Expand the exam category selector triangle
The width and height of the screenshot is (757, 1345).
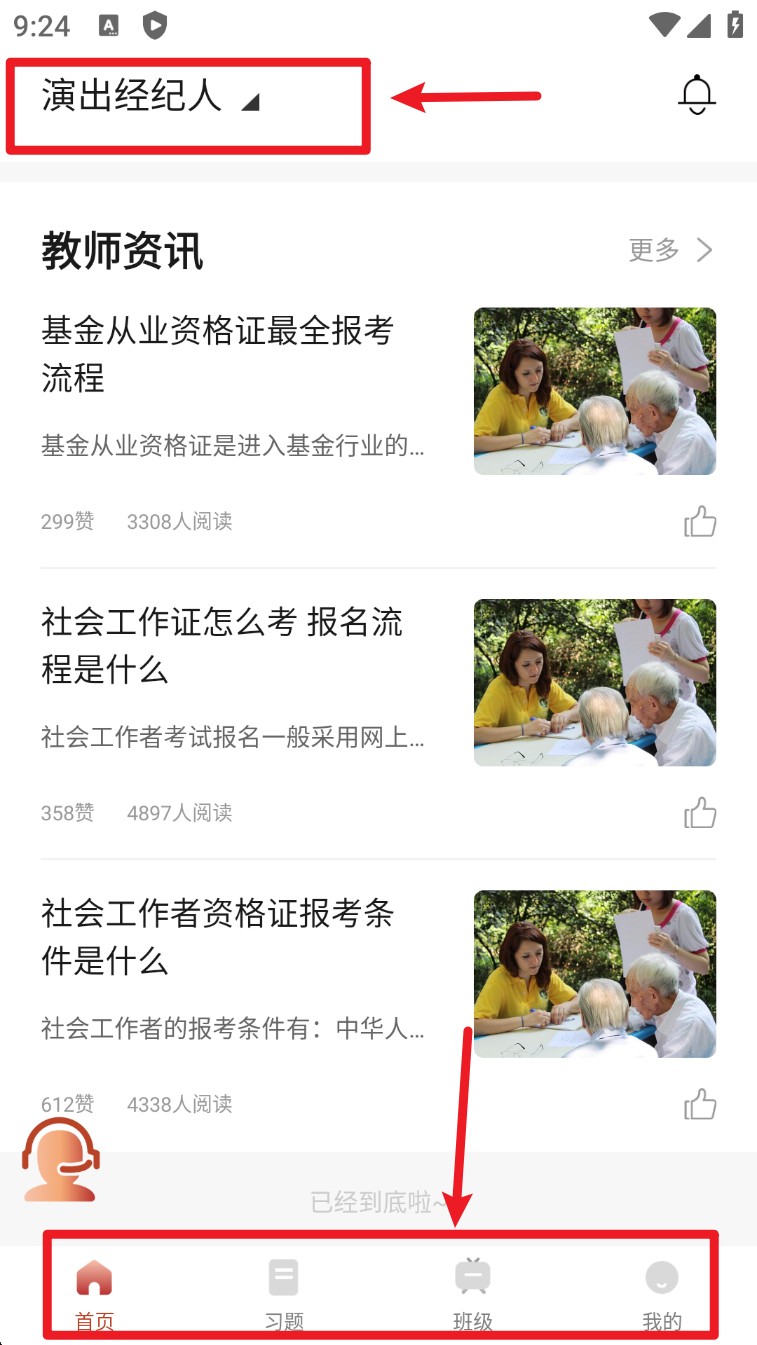253,103
